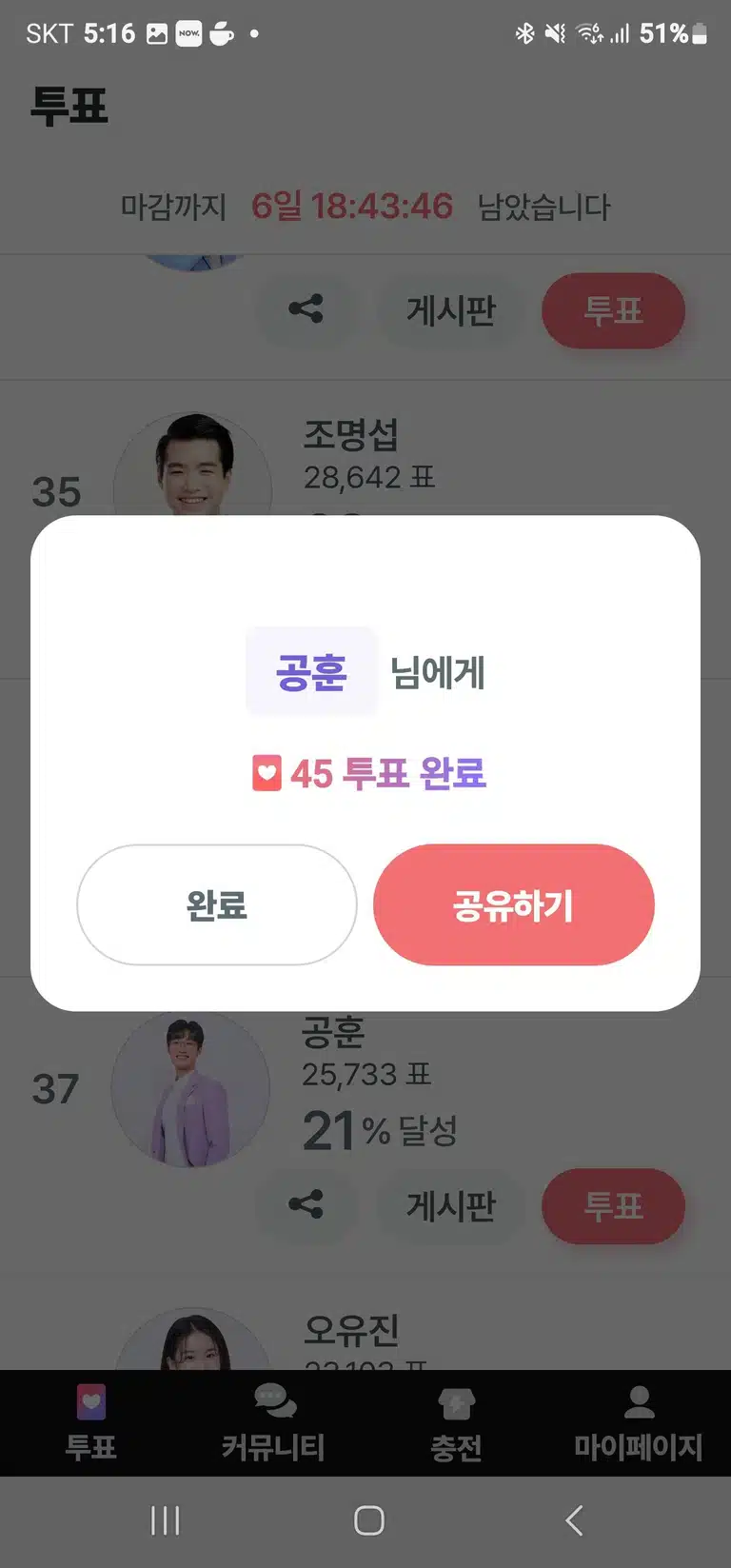The image size is (731, 1568).
Task: Tap 공유하기 to share the vote
Action: [x=514, y=904]
